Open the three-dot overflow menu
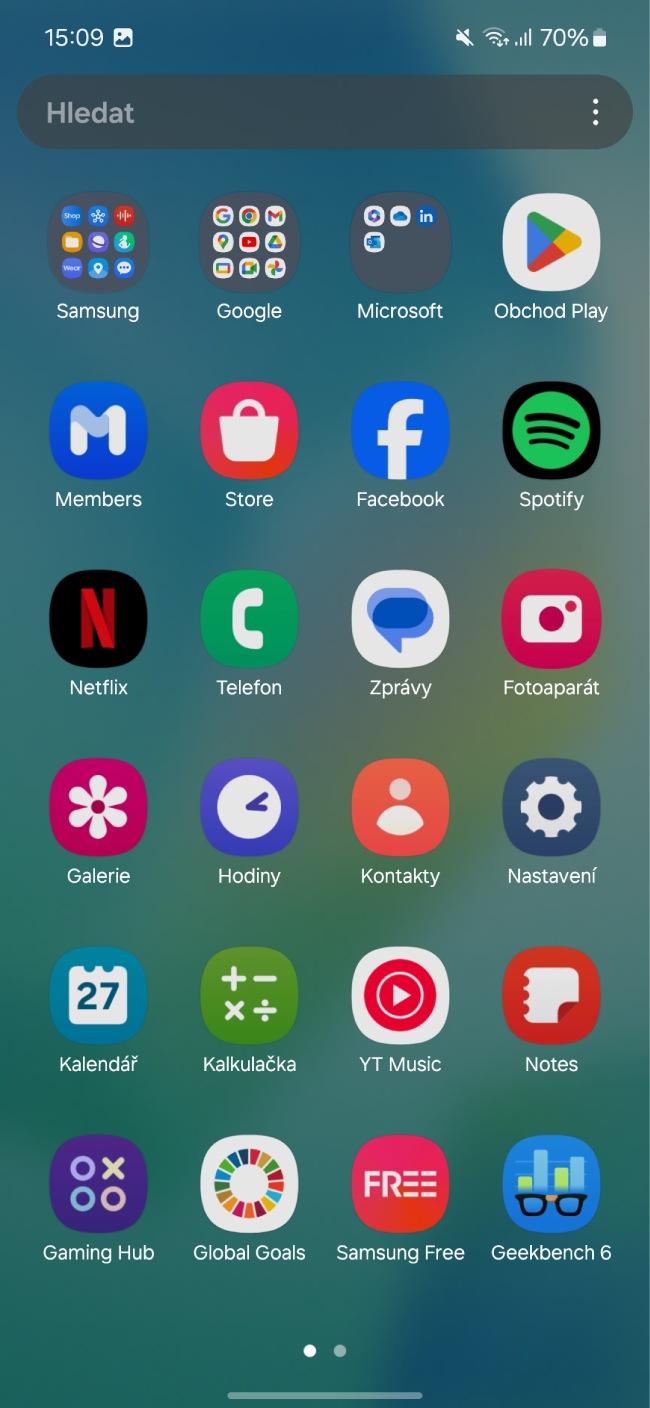This screenshot has width=650, height=1408. pos(595,112)
